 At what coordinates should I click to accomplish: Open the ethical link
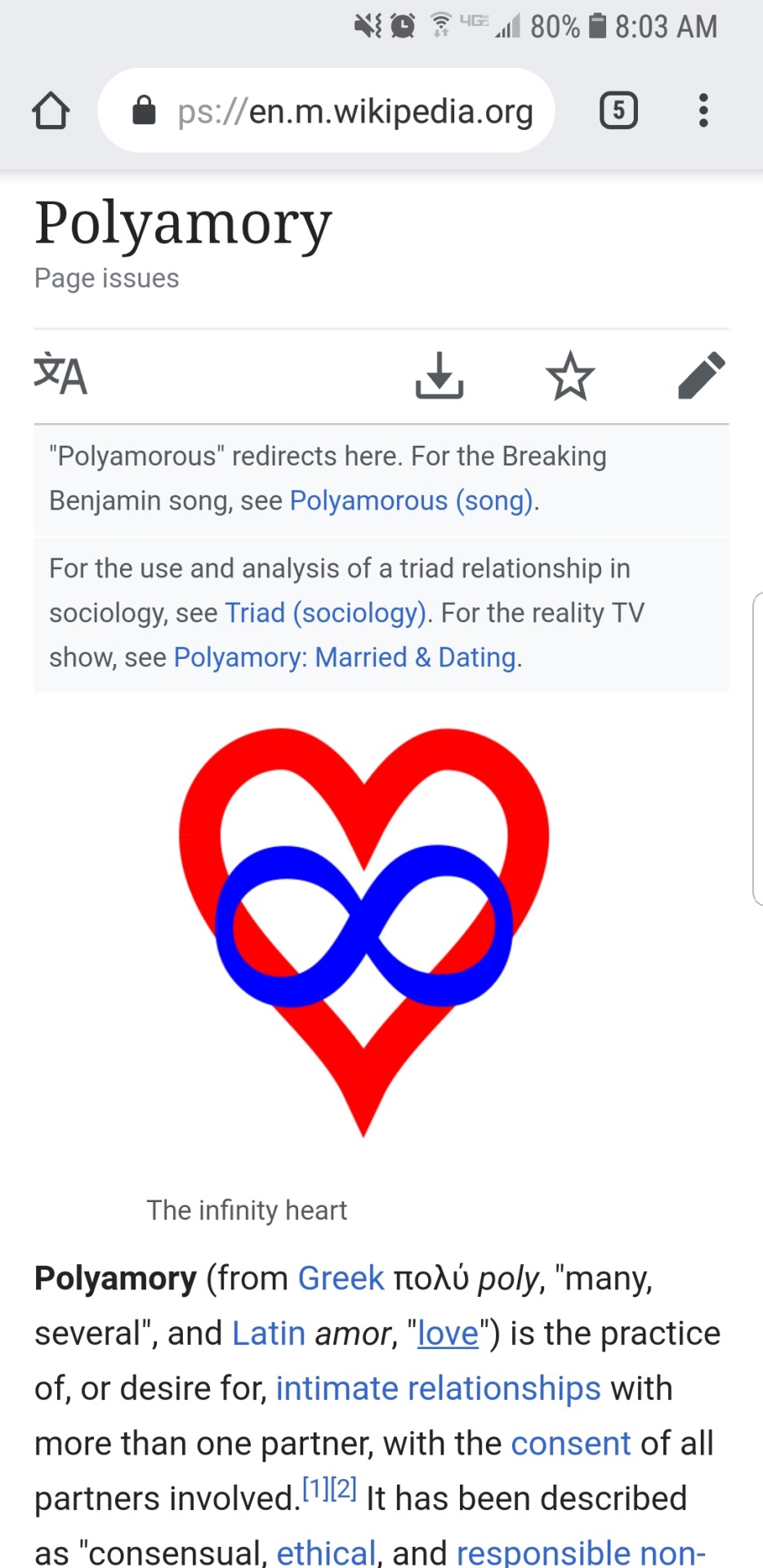[x=326, y=1551]
